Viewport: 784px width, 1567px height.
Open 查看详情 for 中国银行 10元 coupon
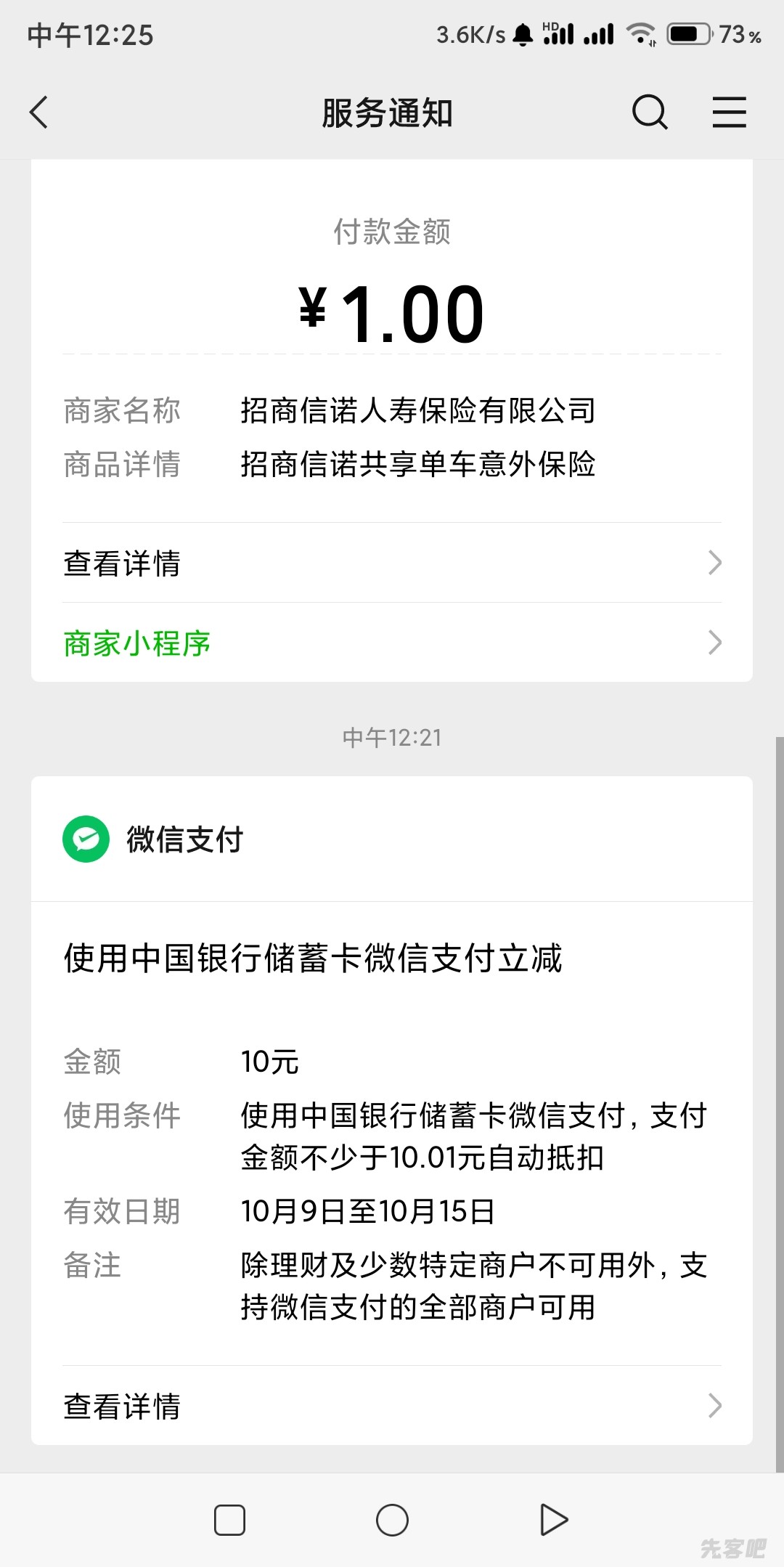click(392, 1406)
